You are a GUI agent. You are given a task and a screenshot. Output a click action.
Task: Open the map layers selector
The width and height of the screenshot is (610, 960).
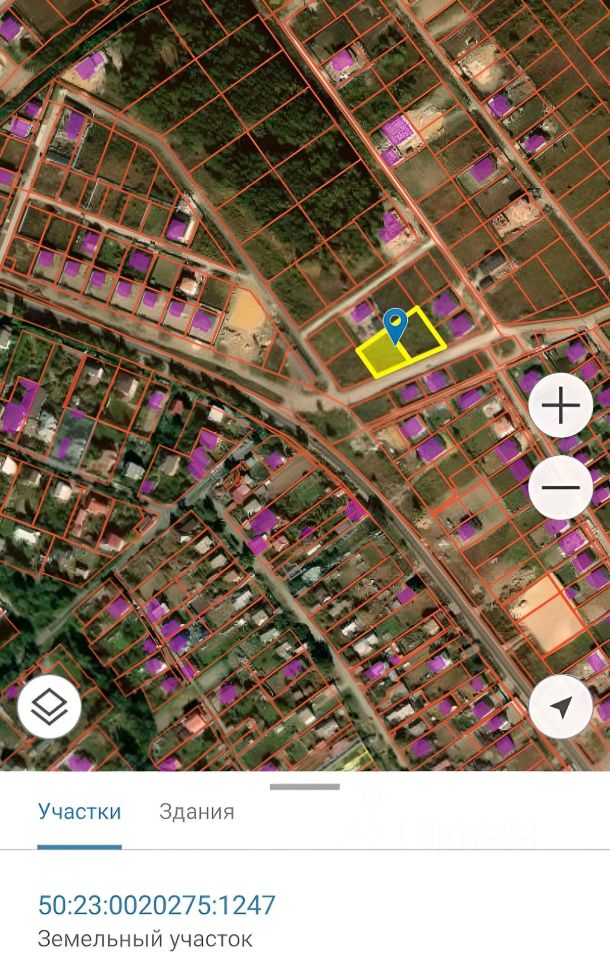point(49,707)
